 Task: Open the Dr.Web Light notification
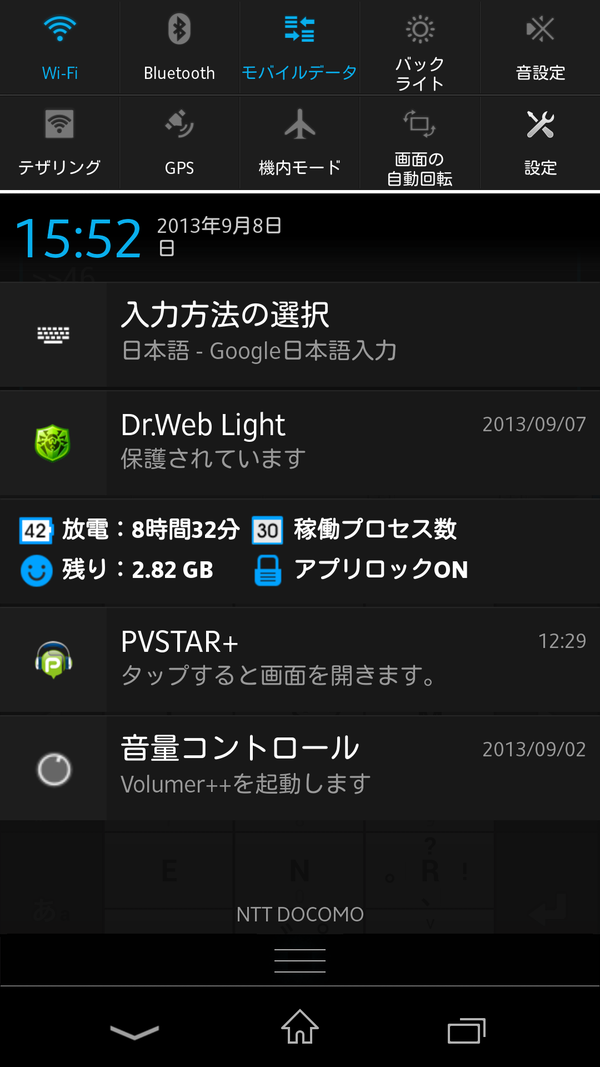click(300, 442)
